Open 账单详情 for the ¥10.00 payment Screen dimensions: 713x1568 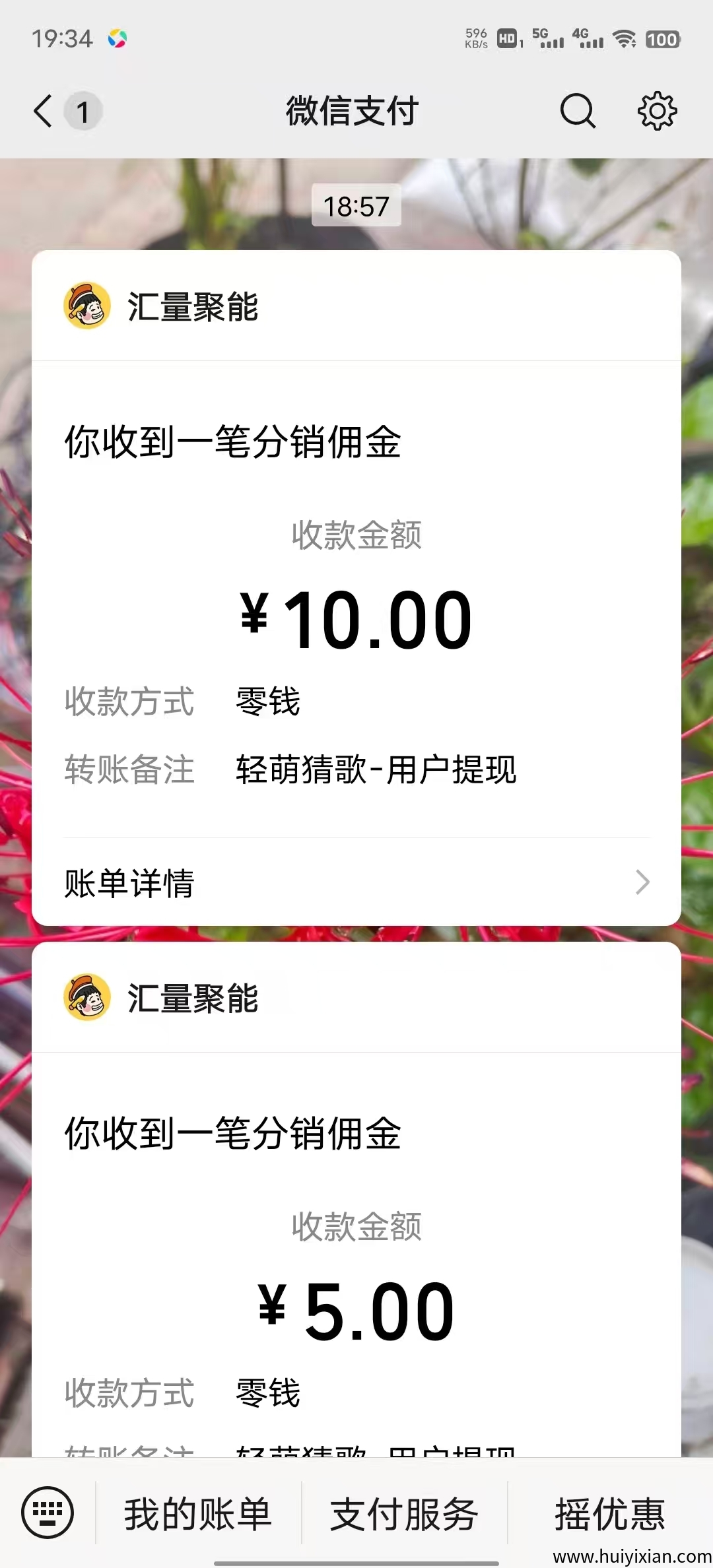(x=356, y=882)
